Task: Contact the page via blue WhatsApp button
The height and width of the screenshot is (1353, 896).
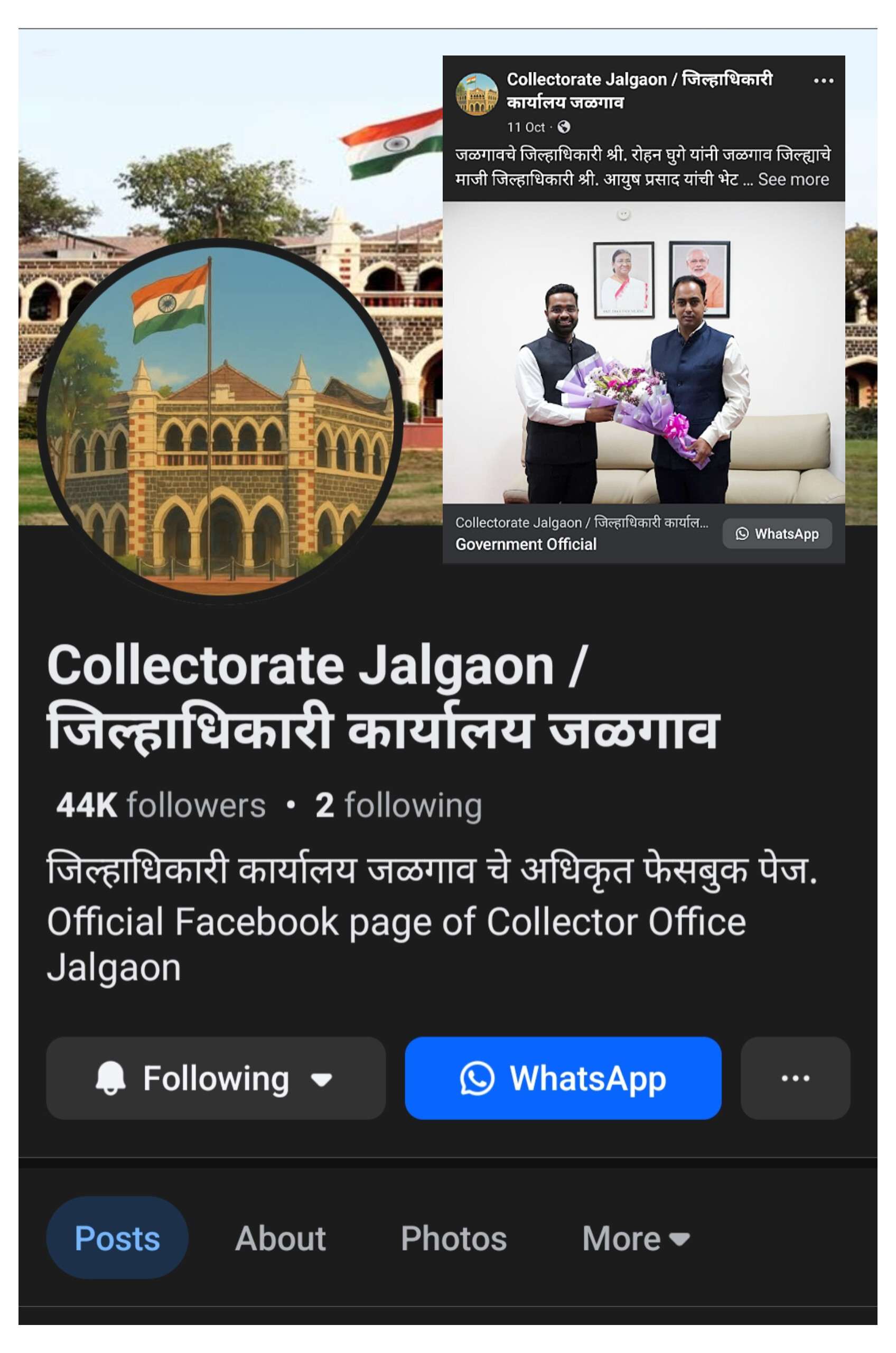Action: coord(562,1078)
